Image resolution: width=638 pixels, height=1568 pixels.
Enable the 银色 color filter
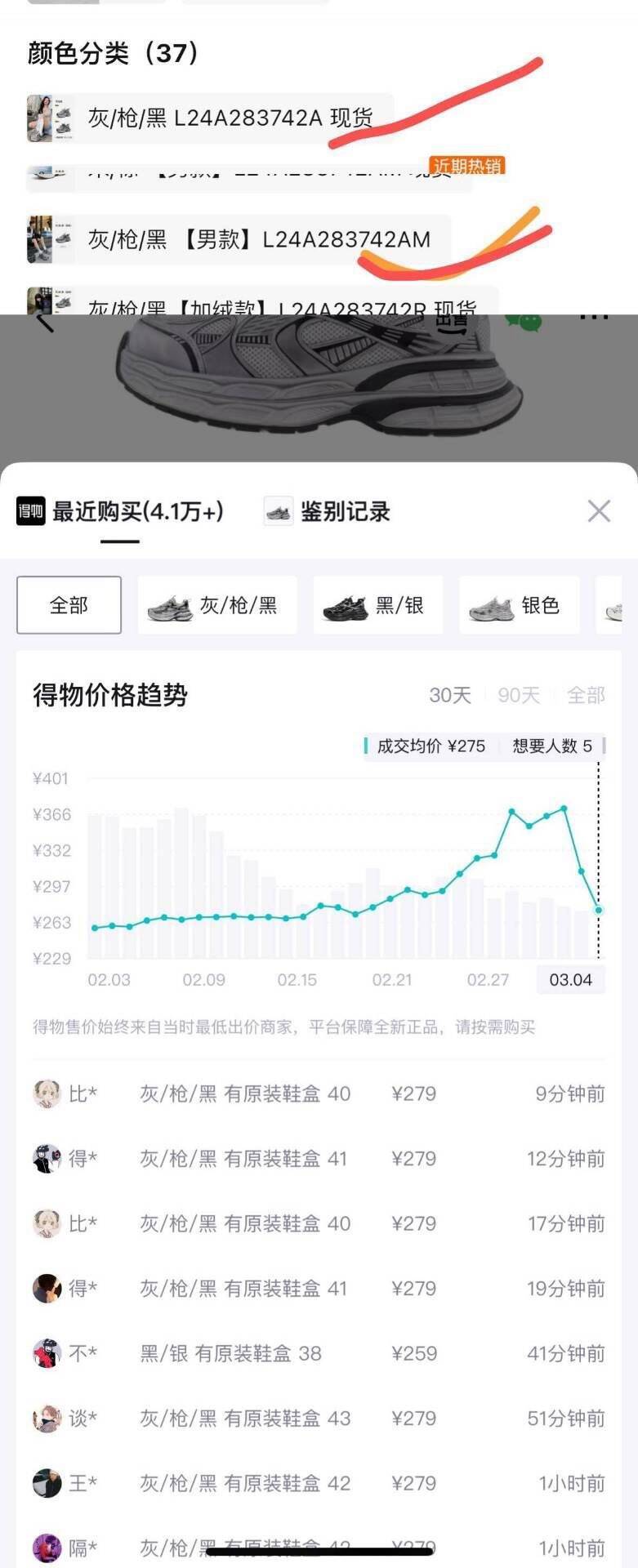tap(520, 604)
